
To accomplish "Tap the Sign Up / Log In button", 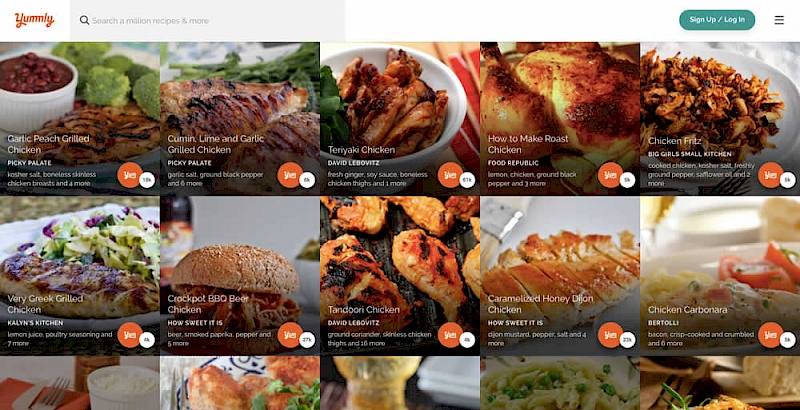I will click(x=716, y=20).
